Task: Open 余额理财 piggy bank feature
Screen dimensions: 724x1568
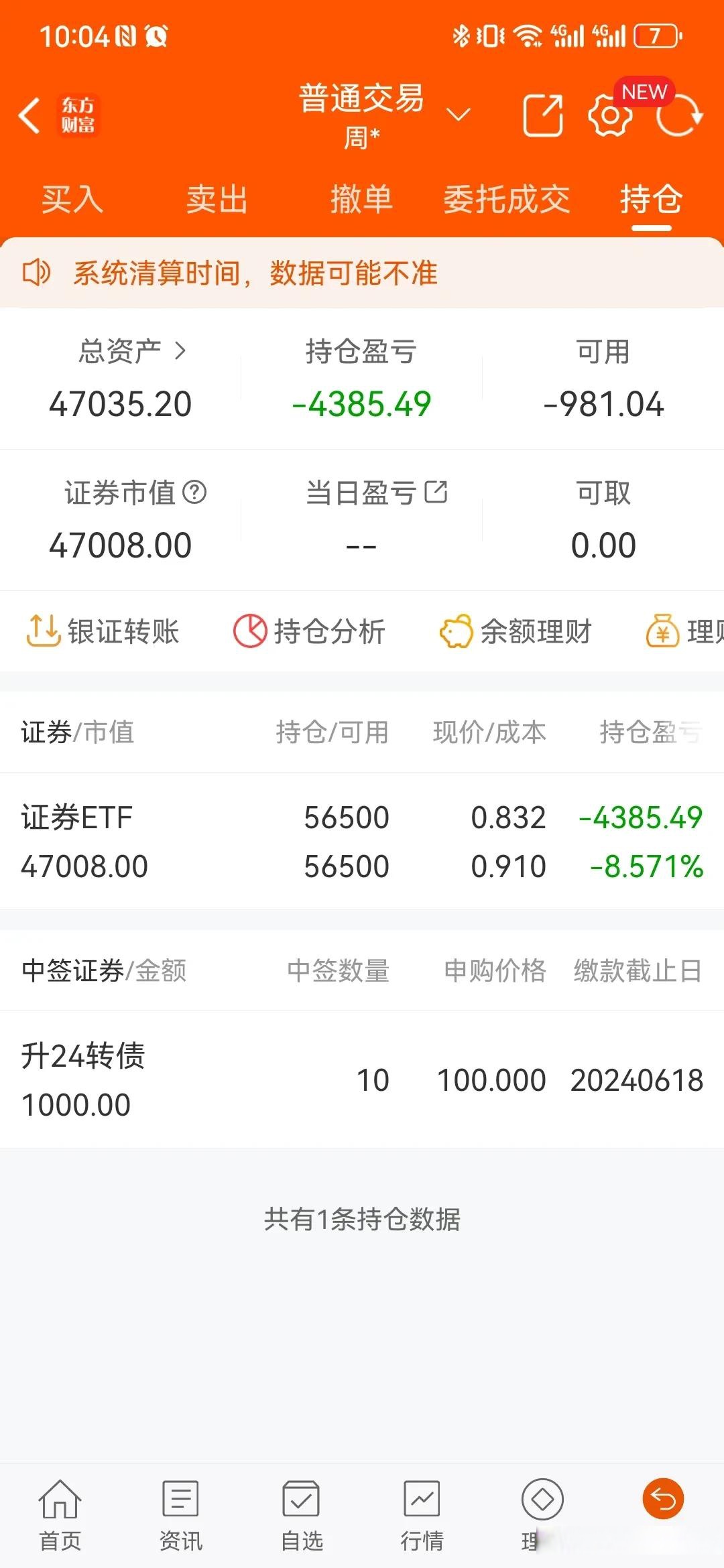Action: pos(517,631)
